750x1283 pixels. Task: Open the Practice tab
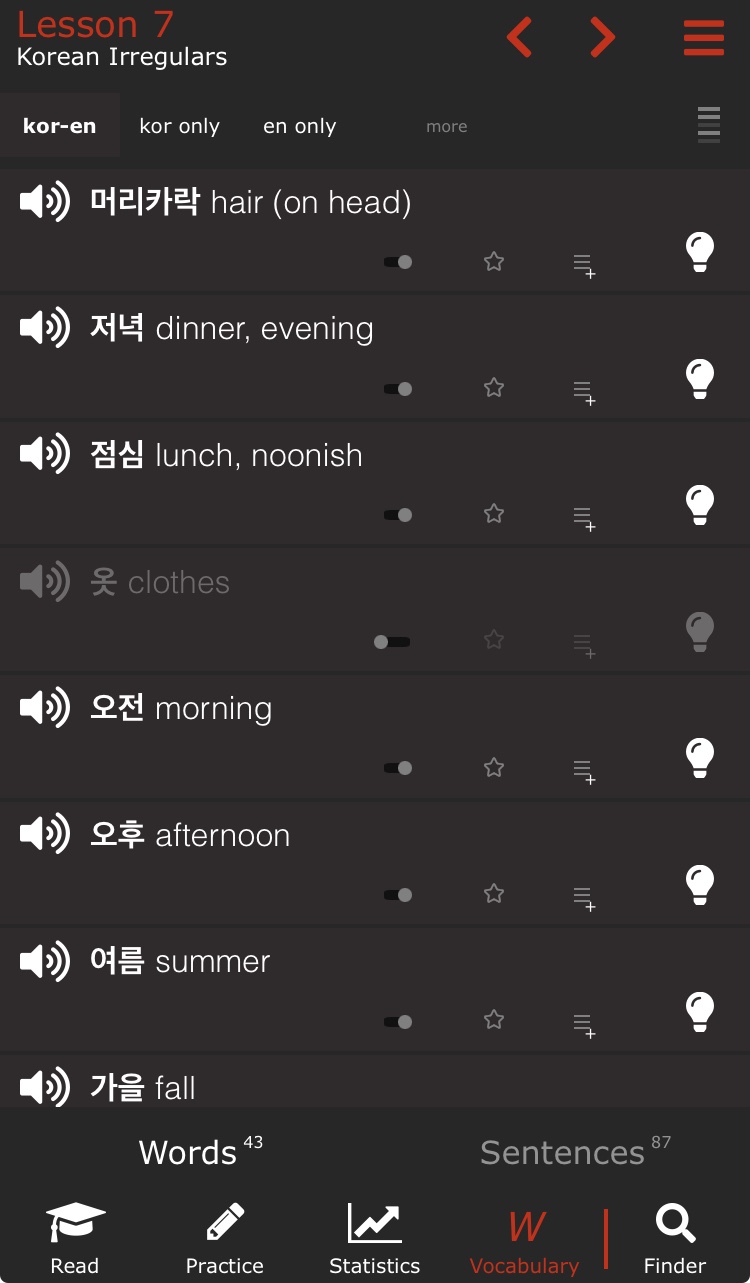[225, 1239]
